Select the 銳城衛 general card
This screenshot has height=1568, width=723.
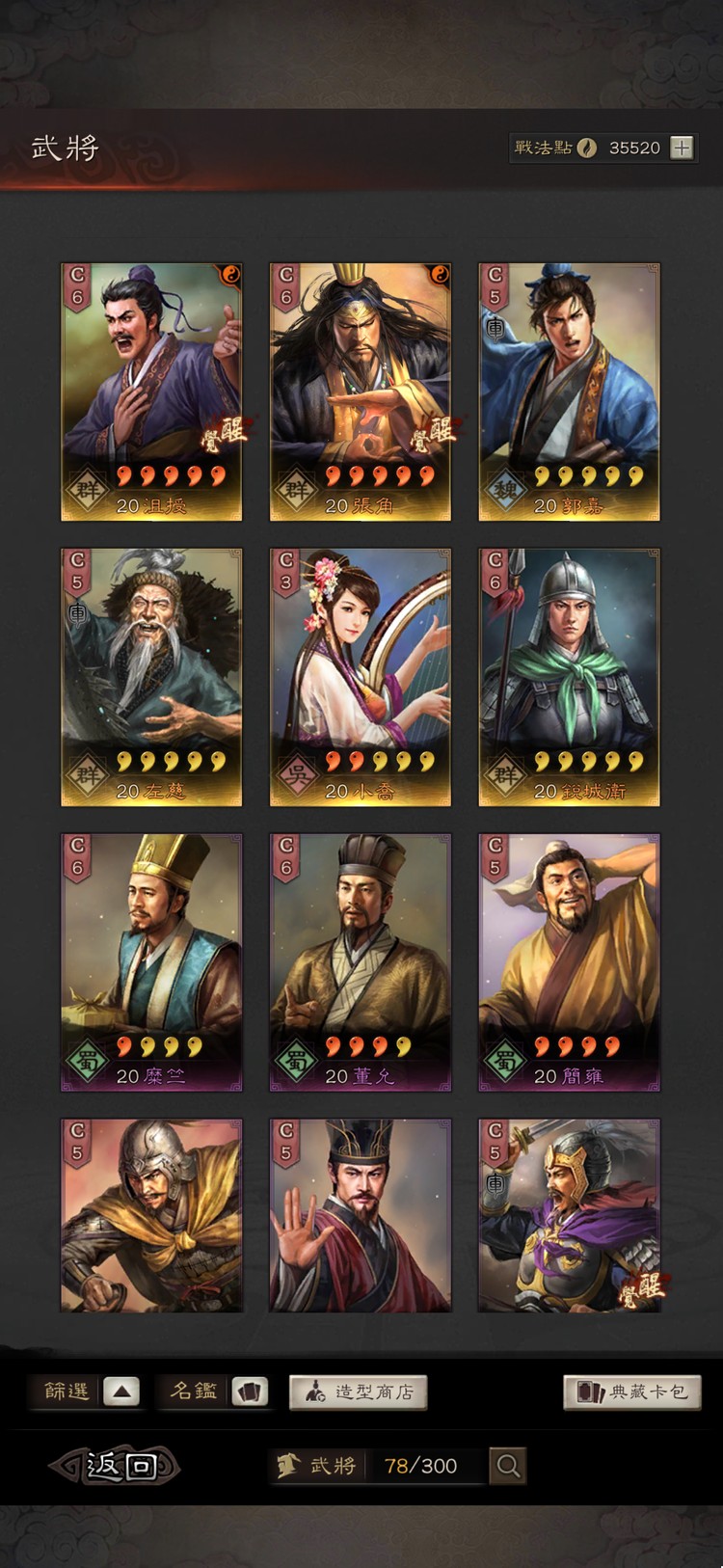point(569,676)
